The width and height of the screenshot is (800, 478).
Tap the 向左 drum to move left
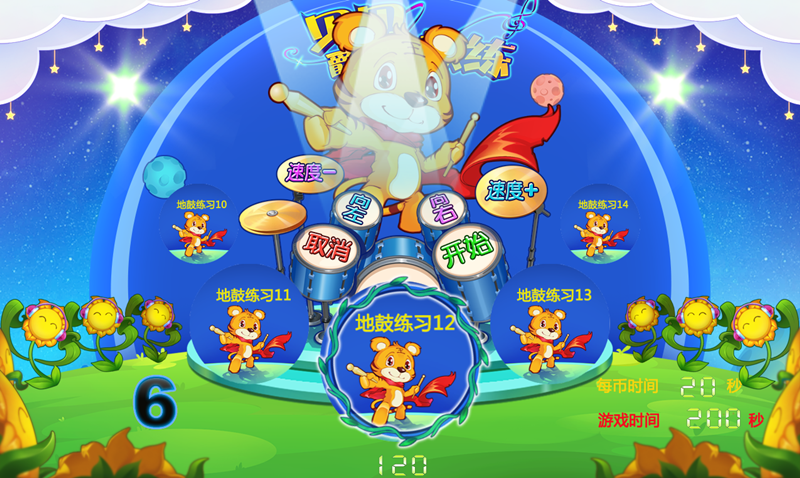356,208
